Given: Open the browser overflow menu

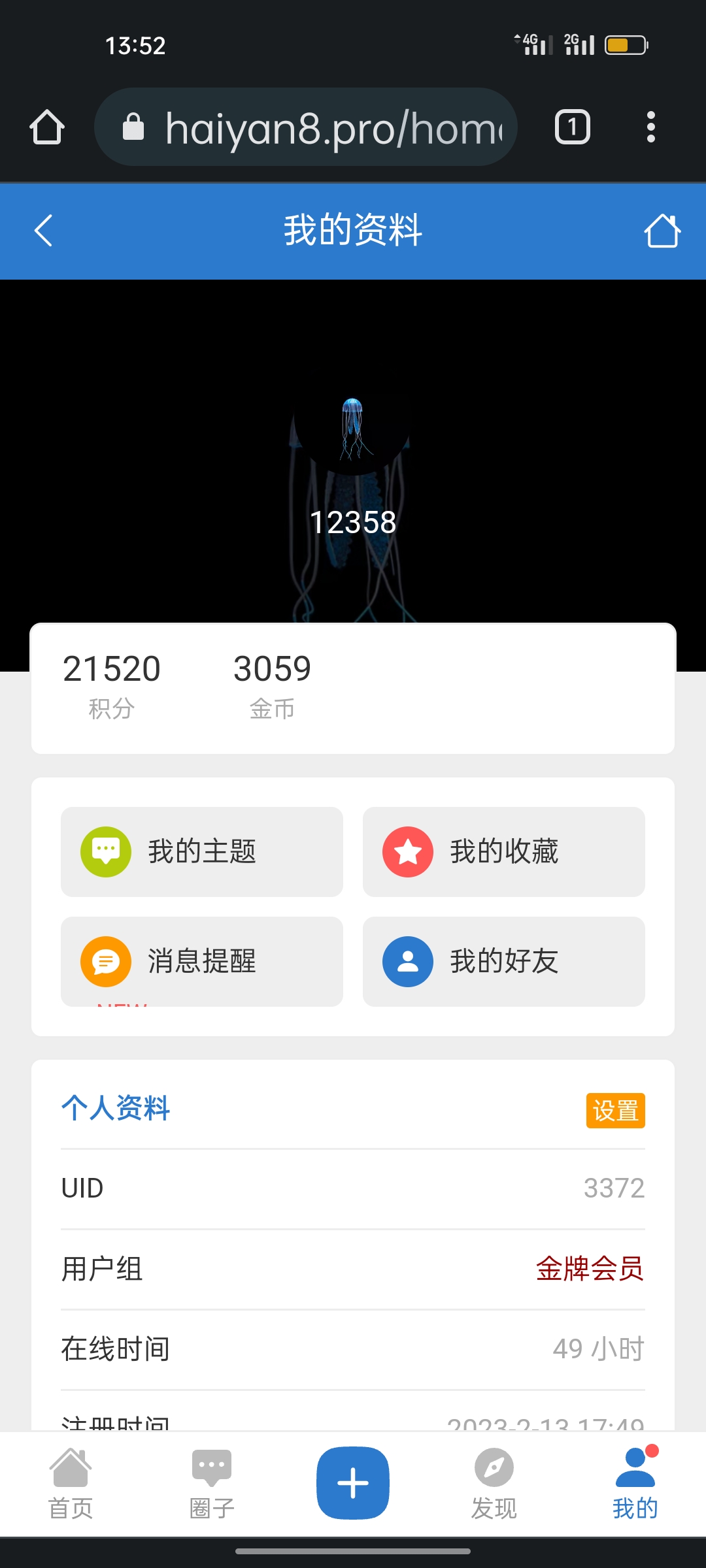Looking at the screenshot, I should coord(650,127).
